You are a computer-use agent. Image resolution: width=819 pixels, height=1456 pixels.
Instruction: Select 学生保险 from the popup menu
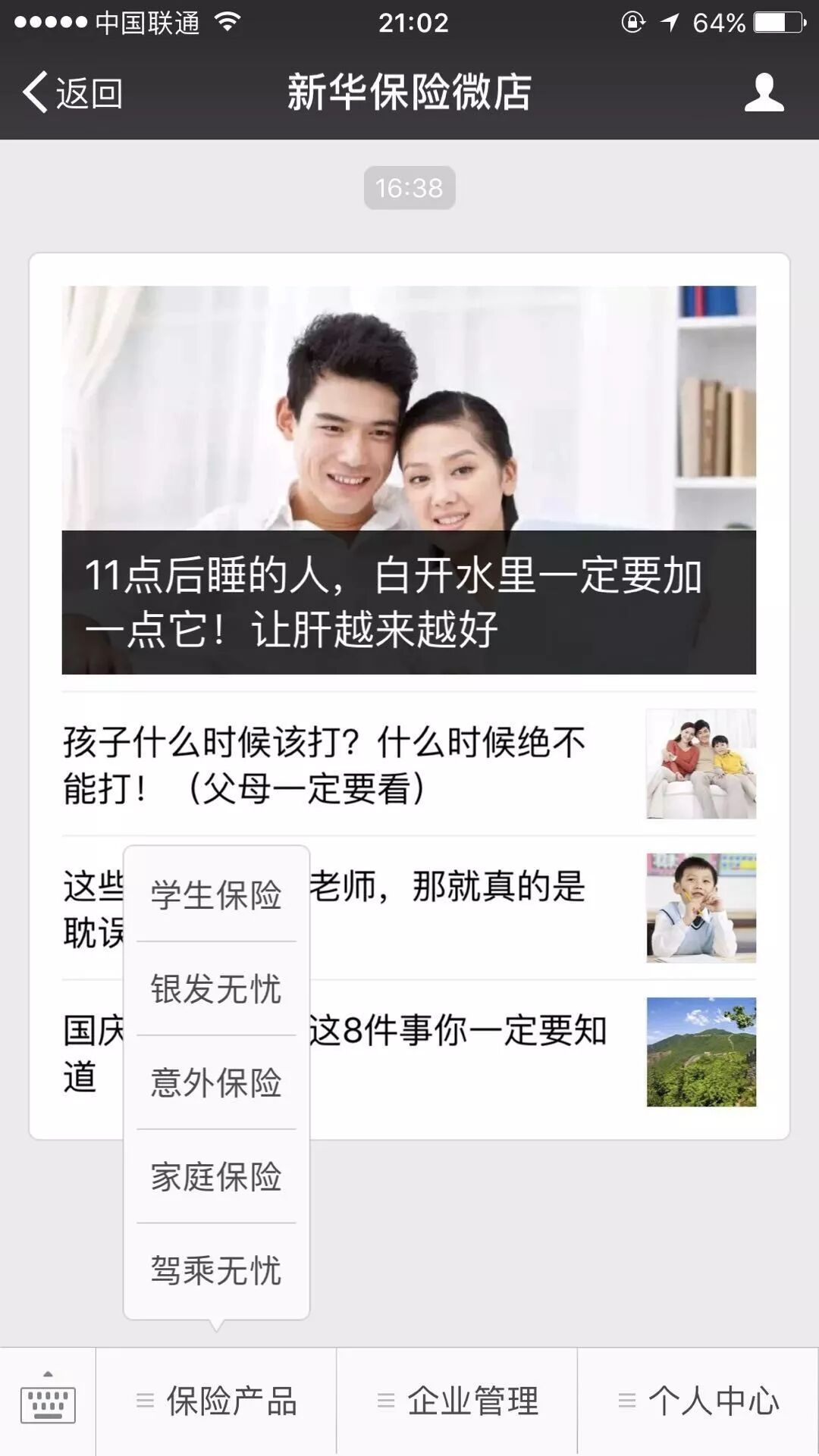216,895
